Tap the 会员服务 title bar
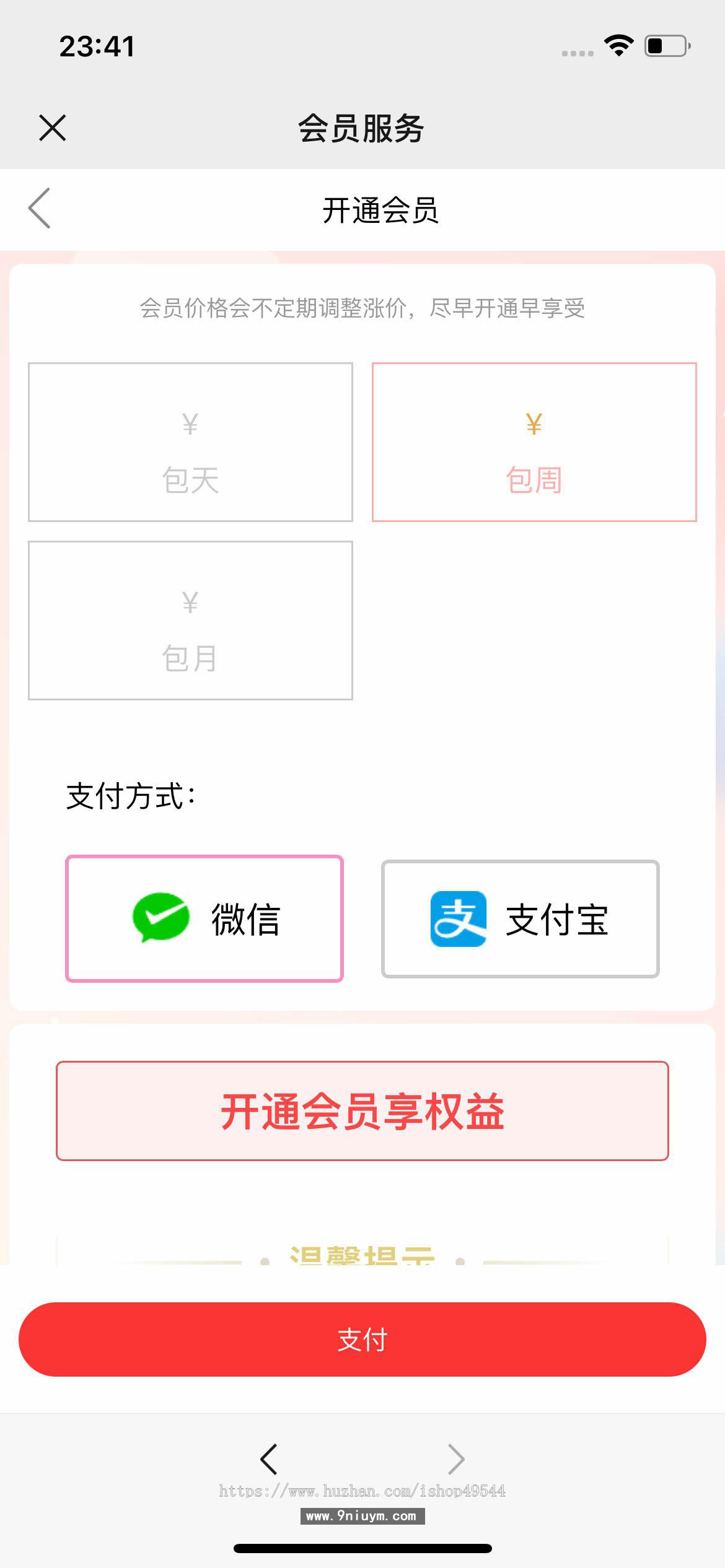This screenshot has width=725, height=1568. coord(362,128)
